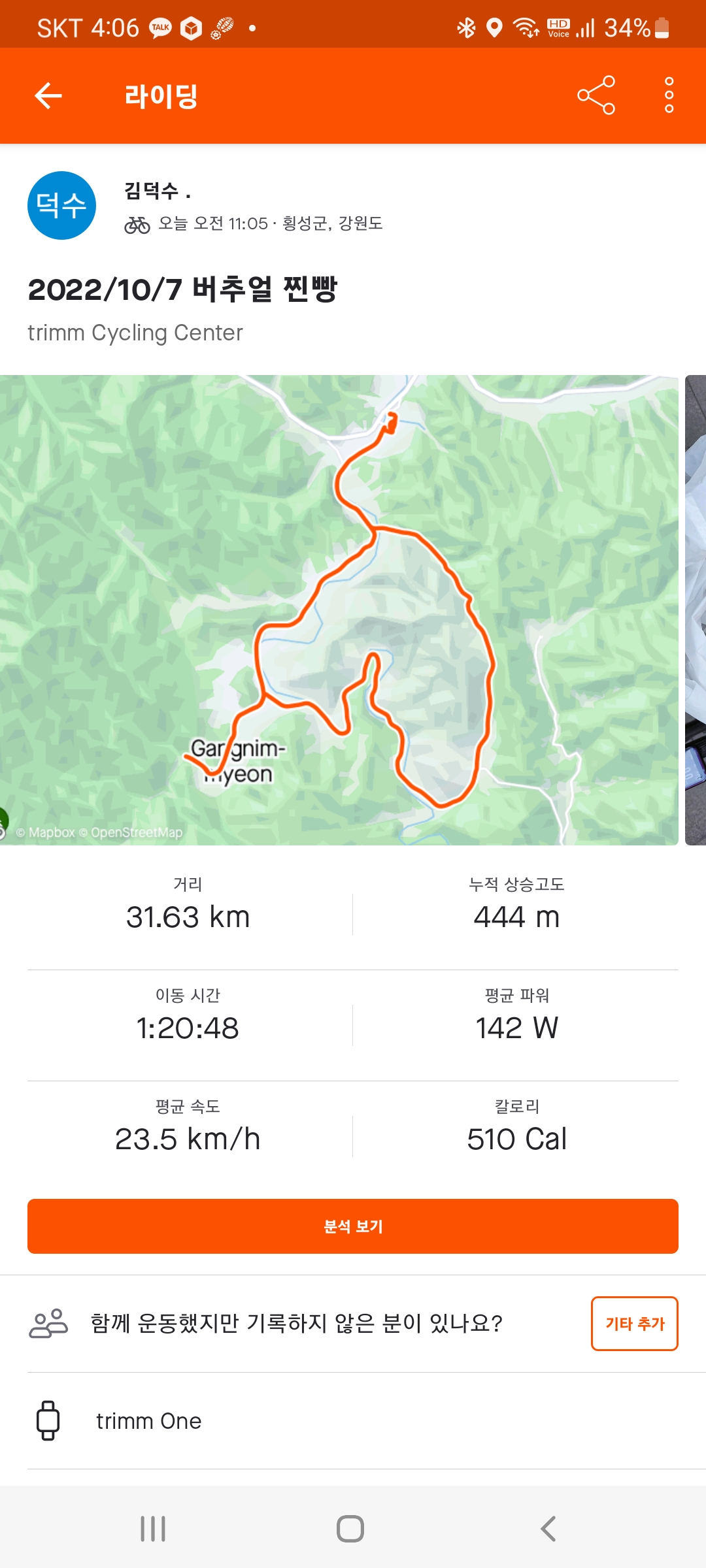Viewport: 706px width, 1568px height.
Task: Open the overflow menu
Action: pyautogui.click(x=669, y=95)
